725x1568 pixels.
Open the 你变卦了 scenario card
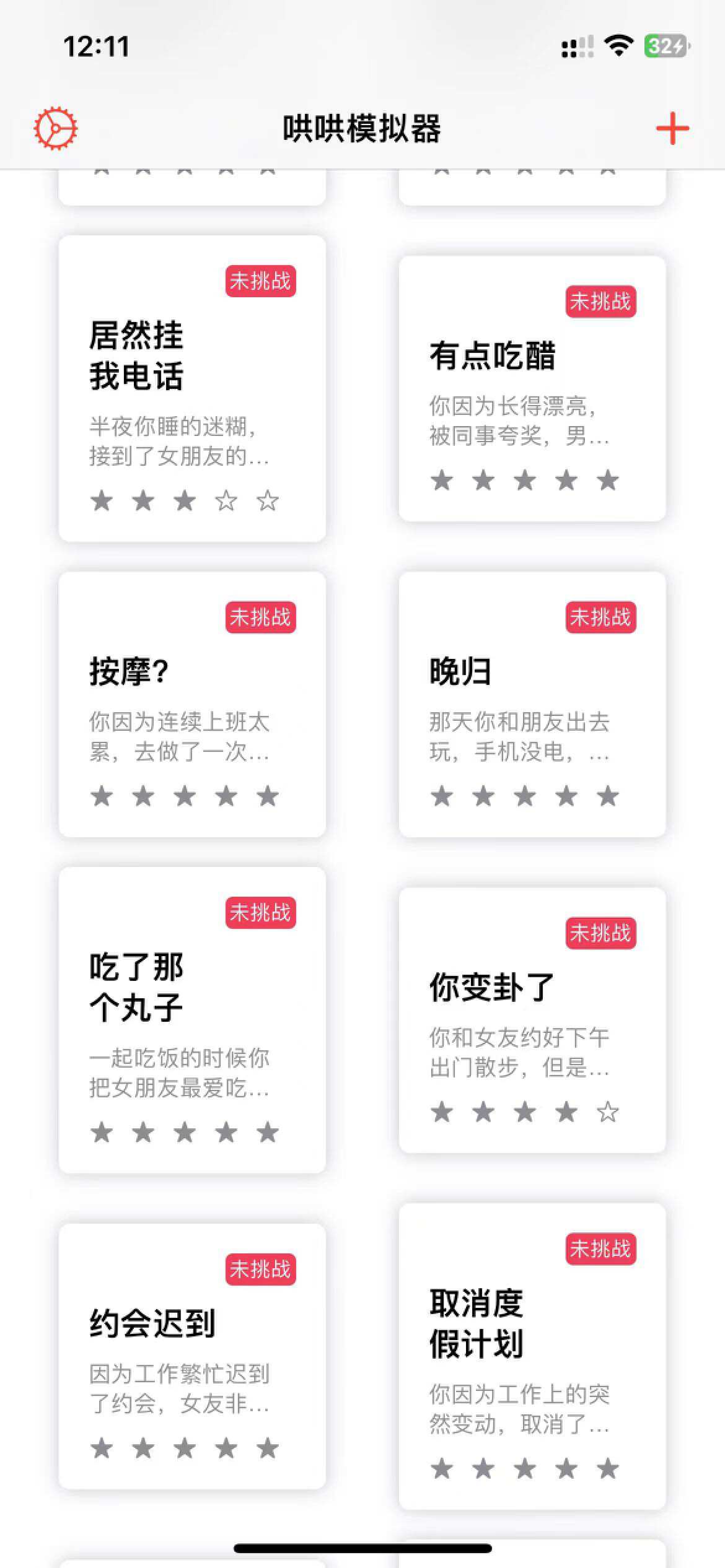[532, 1021]
